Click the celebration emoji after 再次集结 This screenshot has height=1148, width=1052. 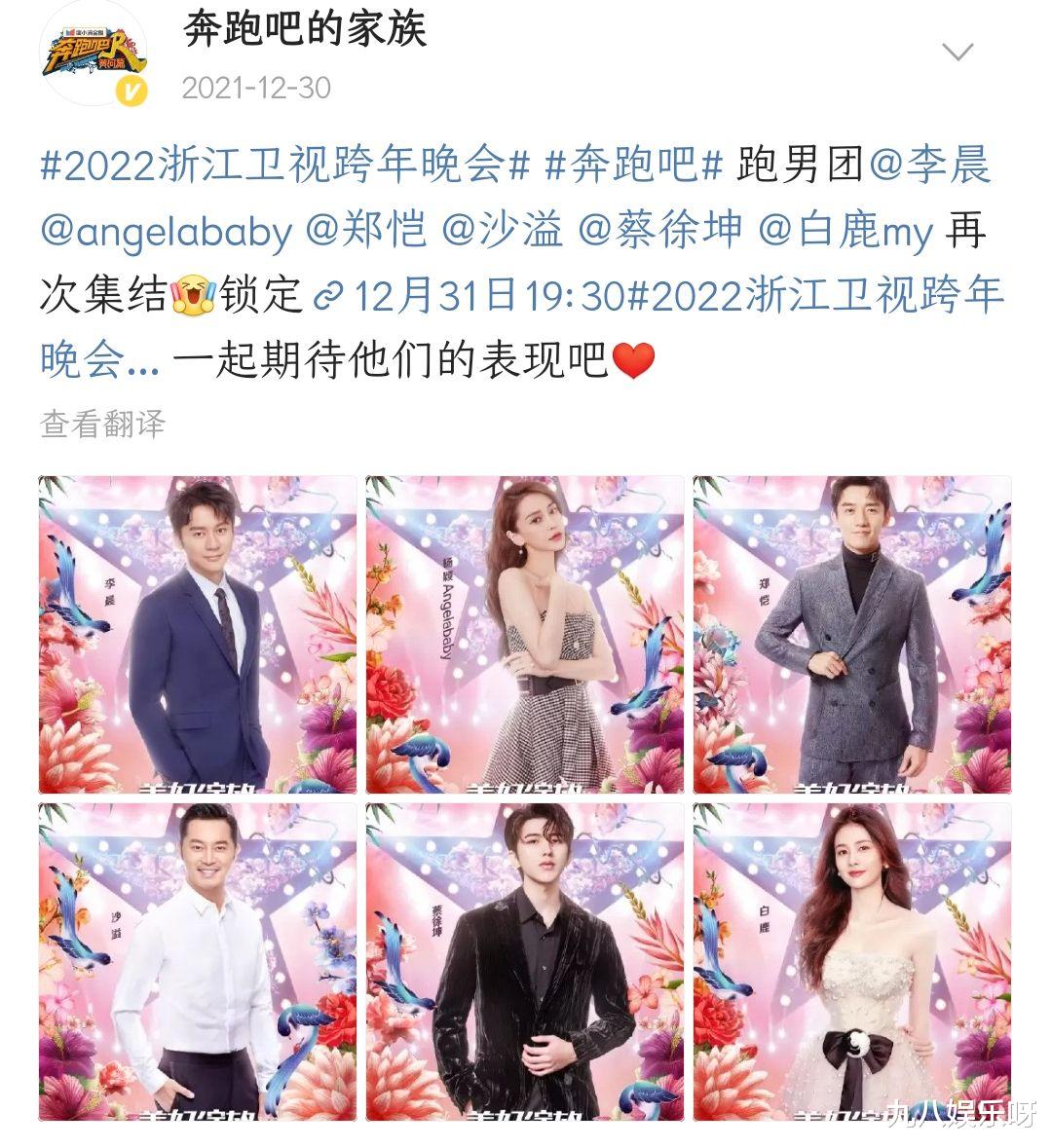(190, 292)
